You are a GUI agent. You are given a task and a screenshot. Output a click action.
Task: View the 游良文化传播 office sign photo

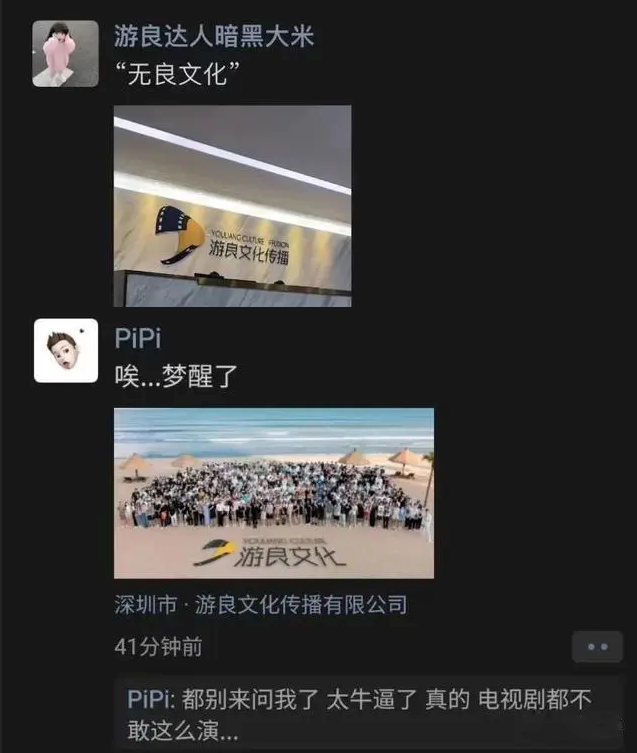(x=232, y=206)
